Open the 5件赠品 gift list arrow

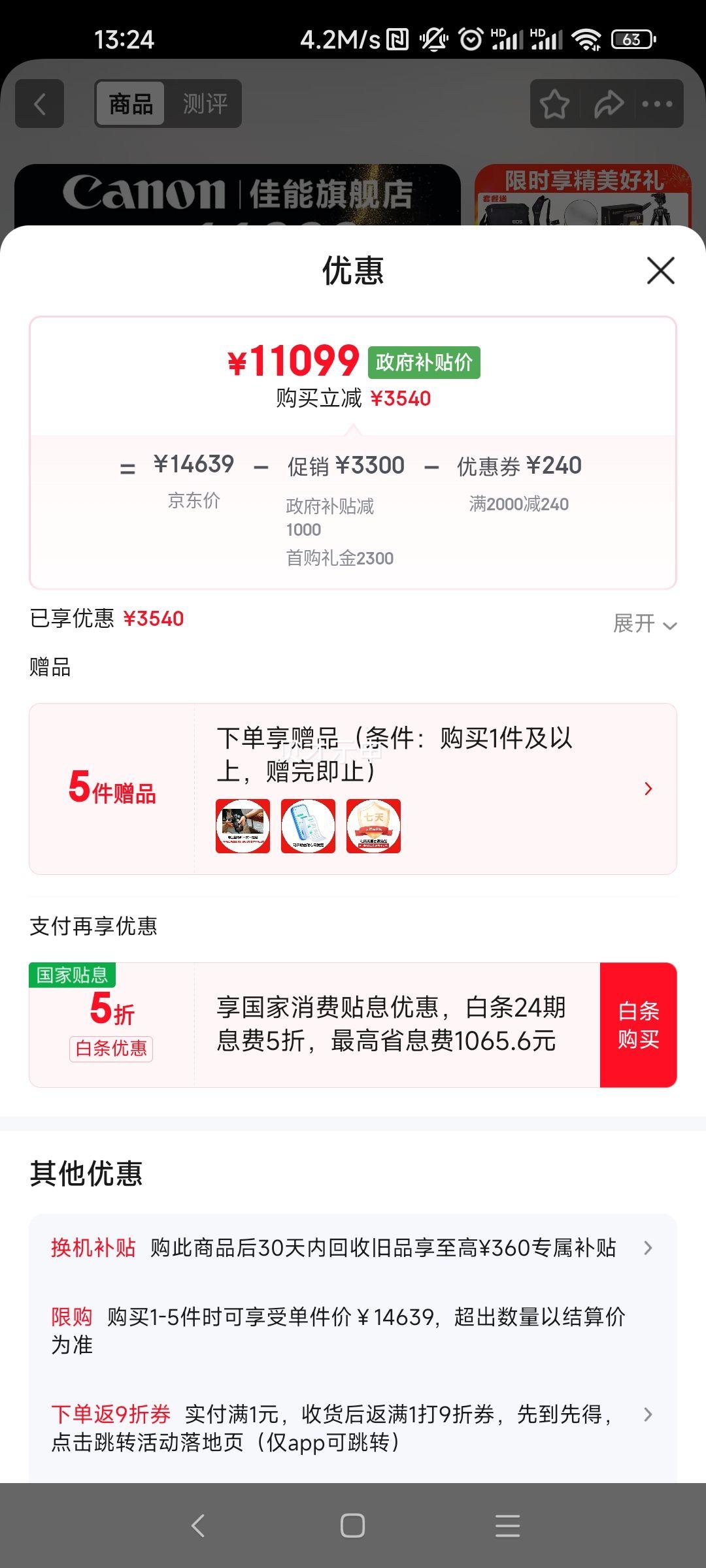[648, 789]
